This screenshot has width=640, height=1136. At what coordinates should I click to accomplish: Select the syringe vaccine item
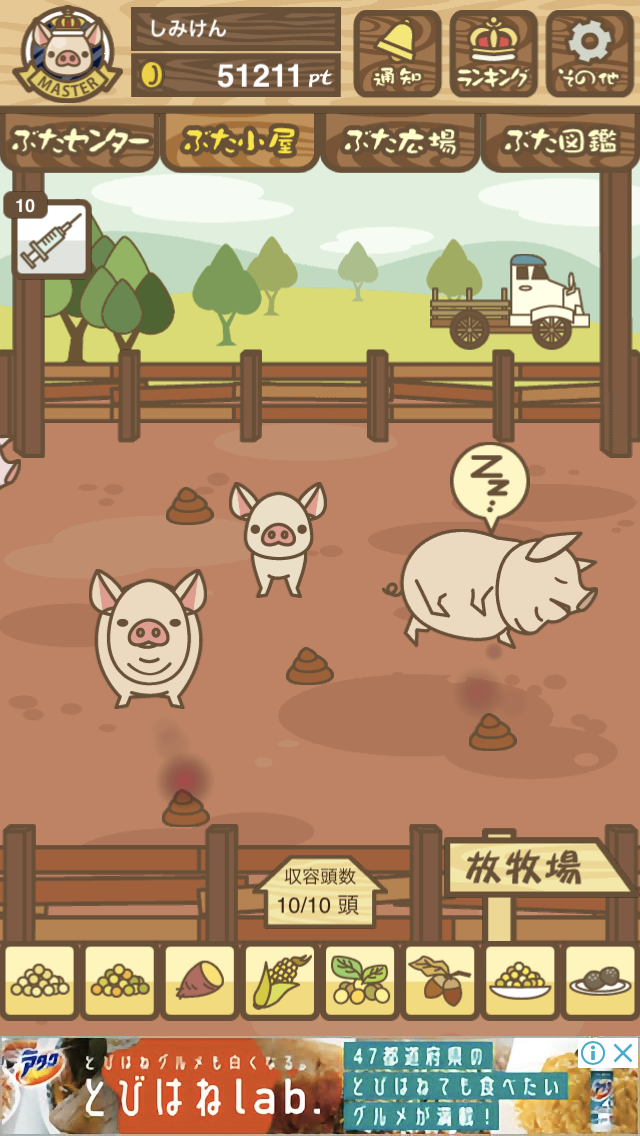(x=51, y=240)
